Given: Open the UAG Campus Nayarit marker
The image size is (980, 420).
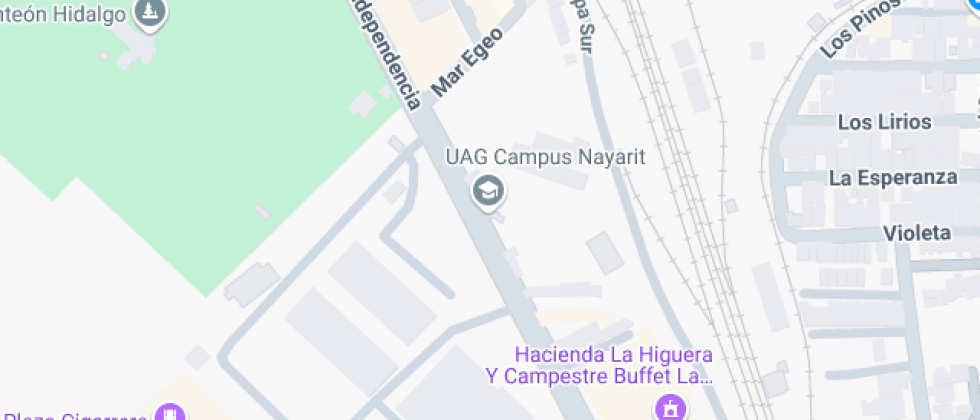Looking at the screenshot, I should [488, 189].
